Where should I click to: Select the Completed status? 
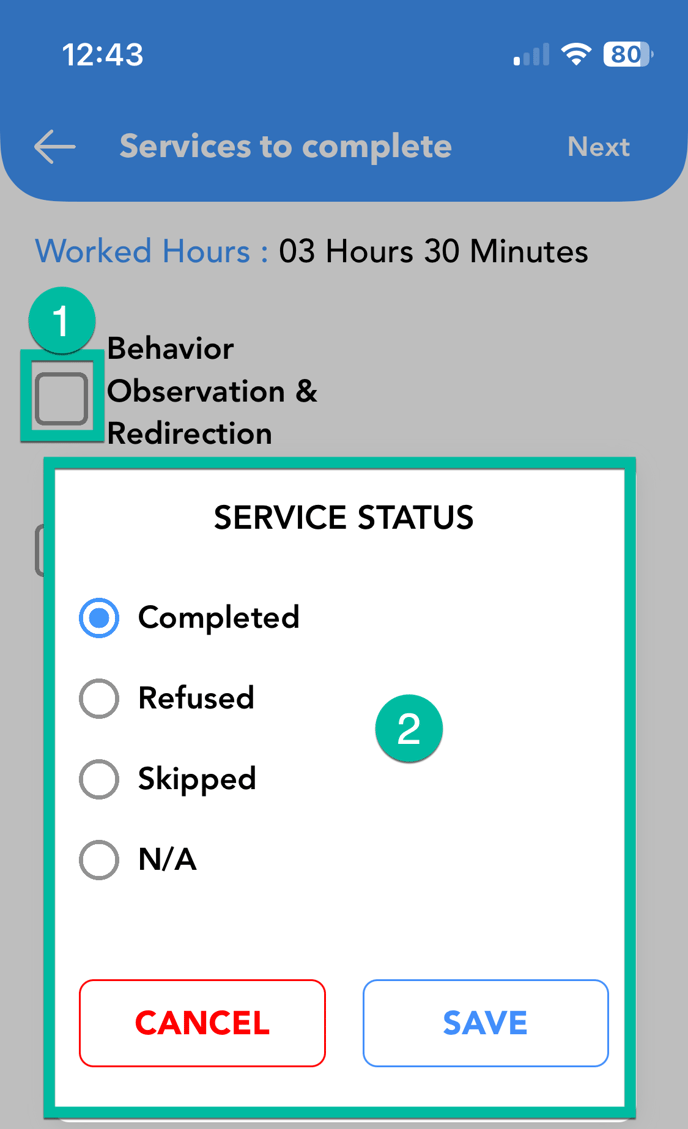coord(99,618)
